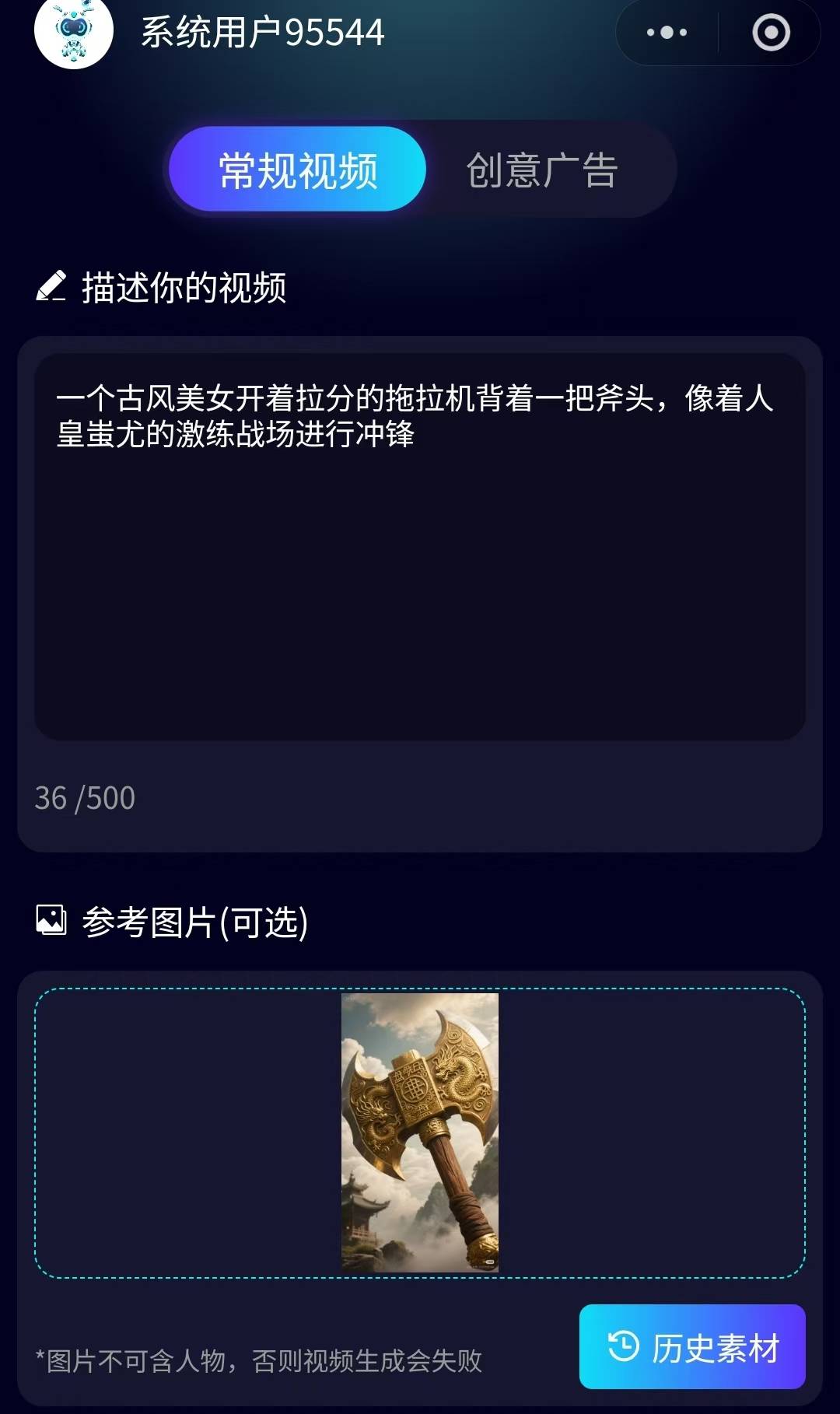Open 历史素材 history materials
Viewport: 840px width, 1414px height.
tap(692, 1346)
